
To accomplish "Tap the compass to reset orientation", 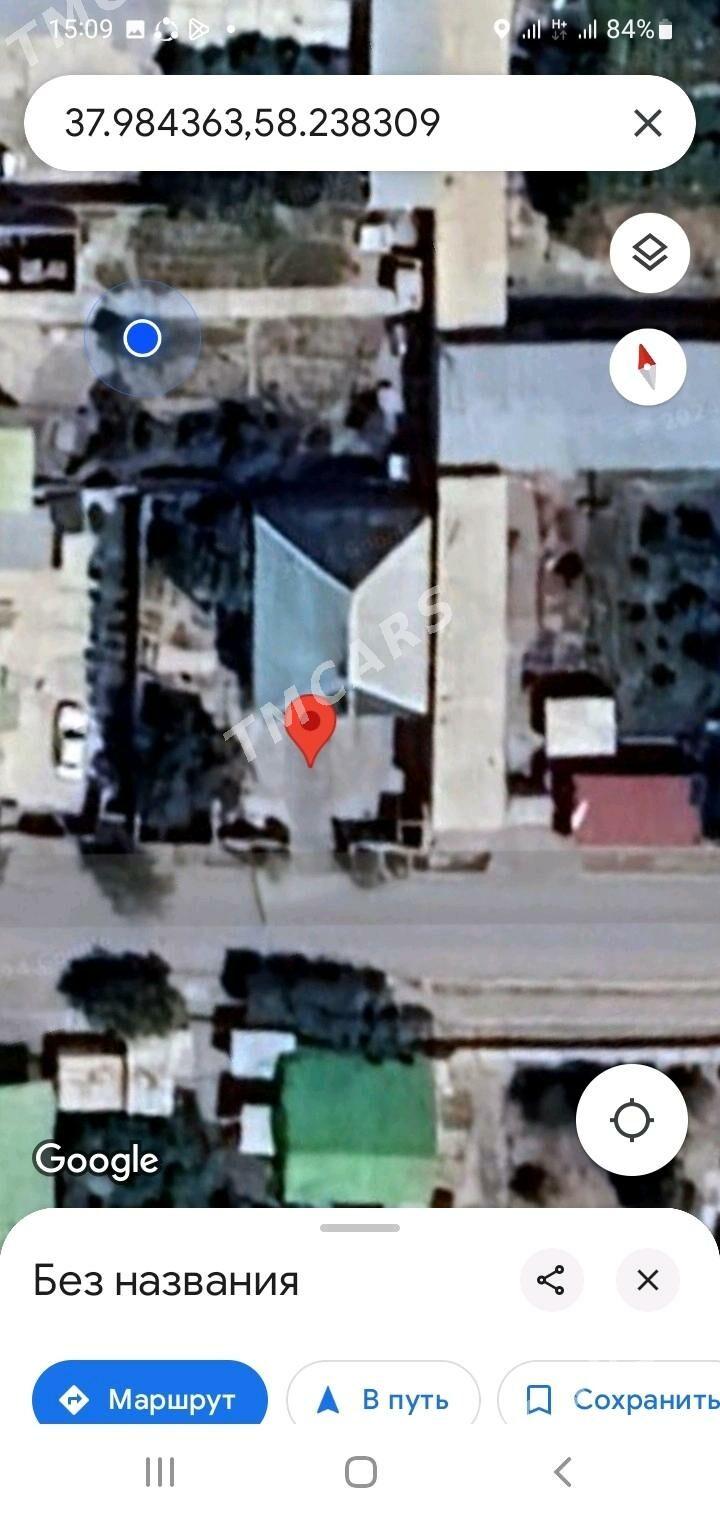I will click(x=648, y=366).
